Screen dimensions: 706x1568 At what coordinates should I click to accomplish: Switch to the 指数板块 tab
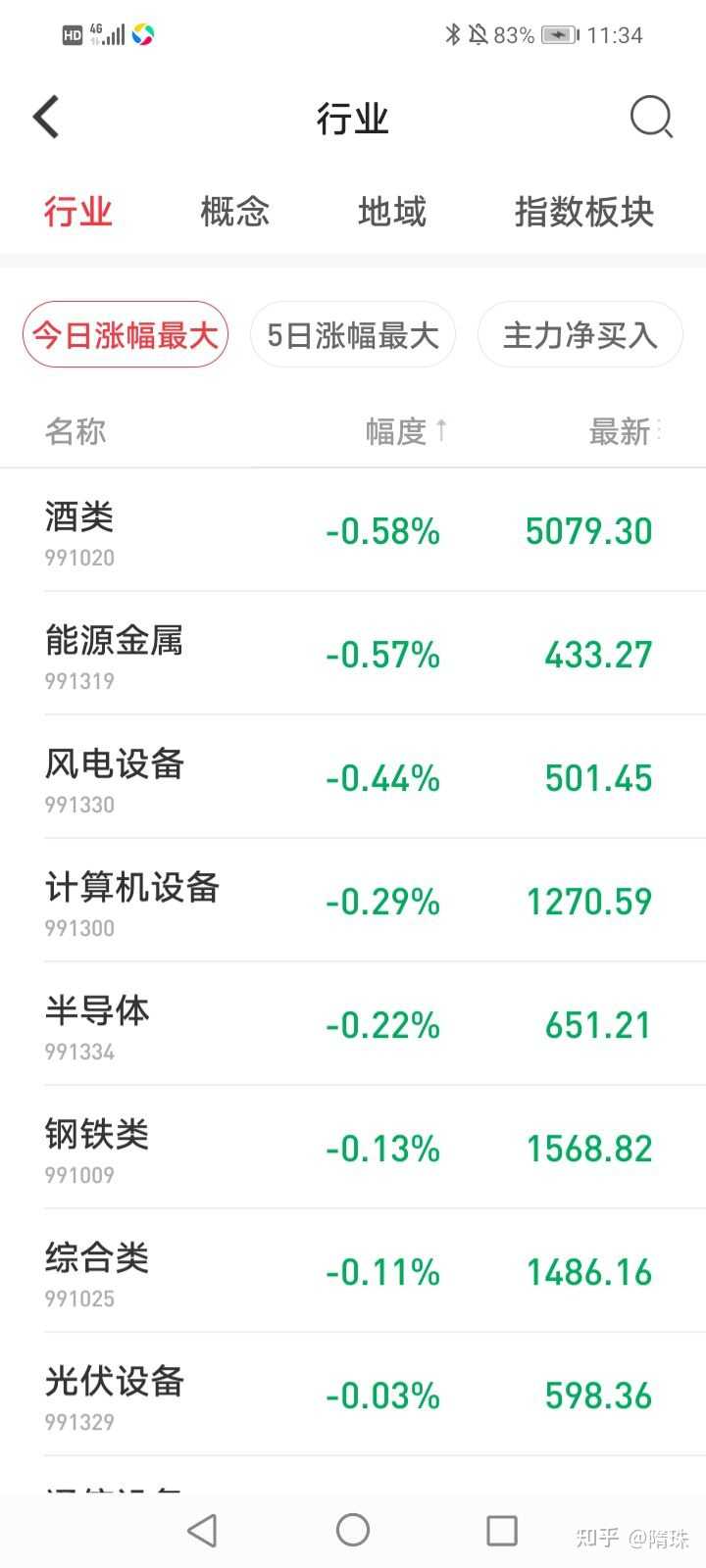584,212
